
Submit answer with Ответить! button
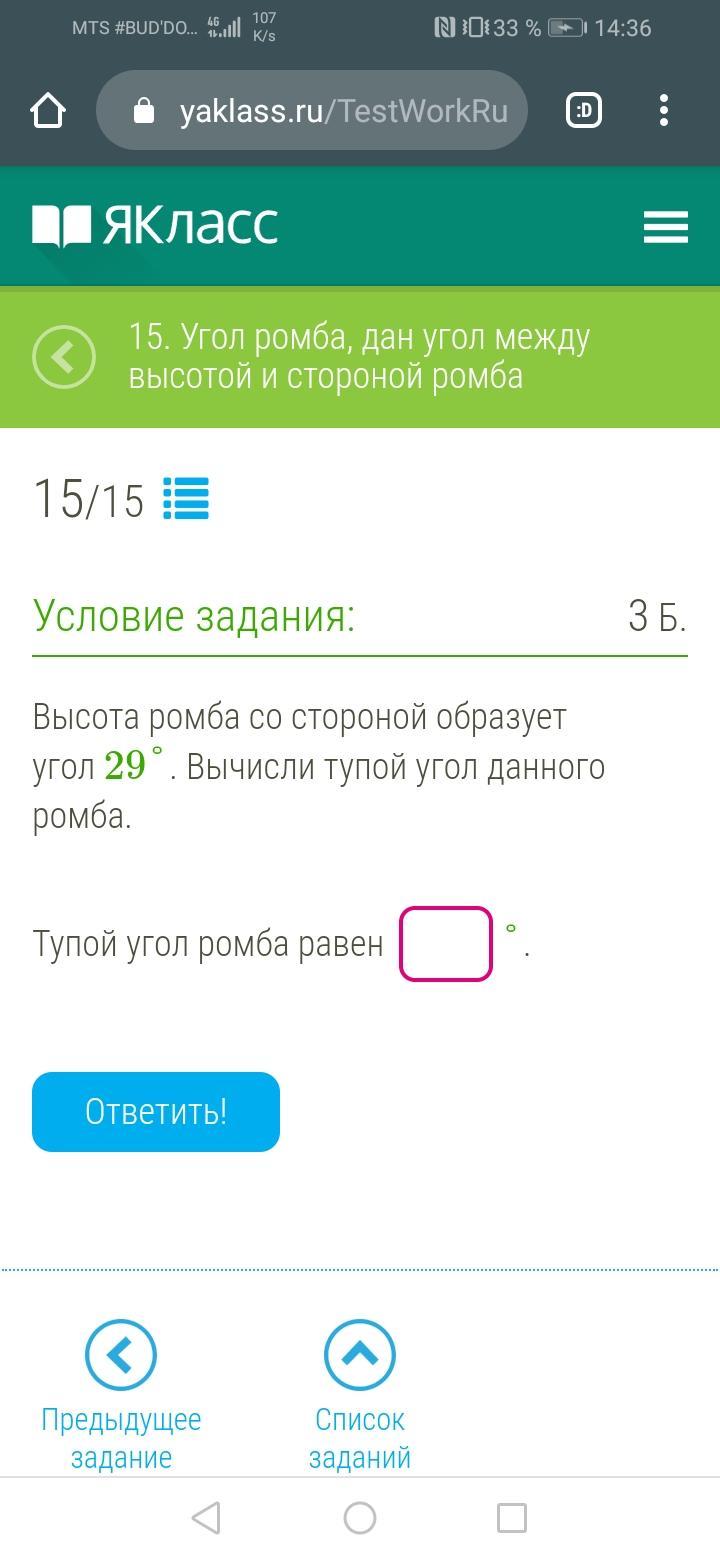(156, 1112)
